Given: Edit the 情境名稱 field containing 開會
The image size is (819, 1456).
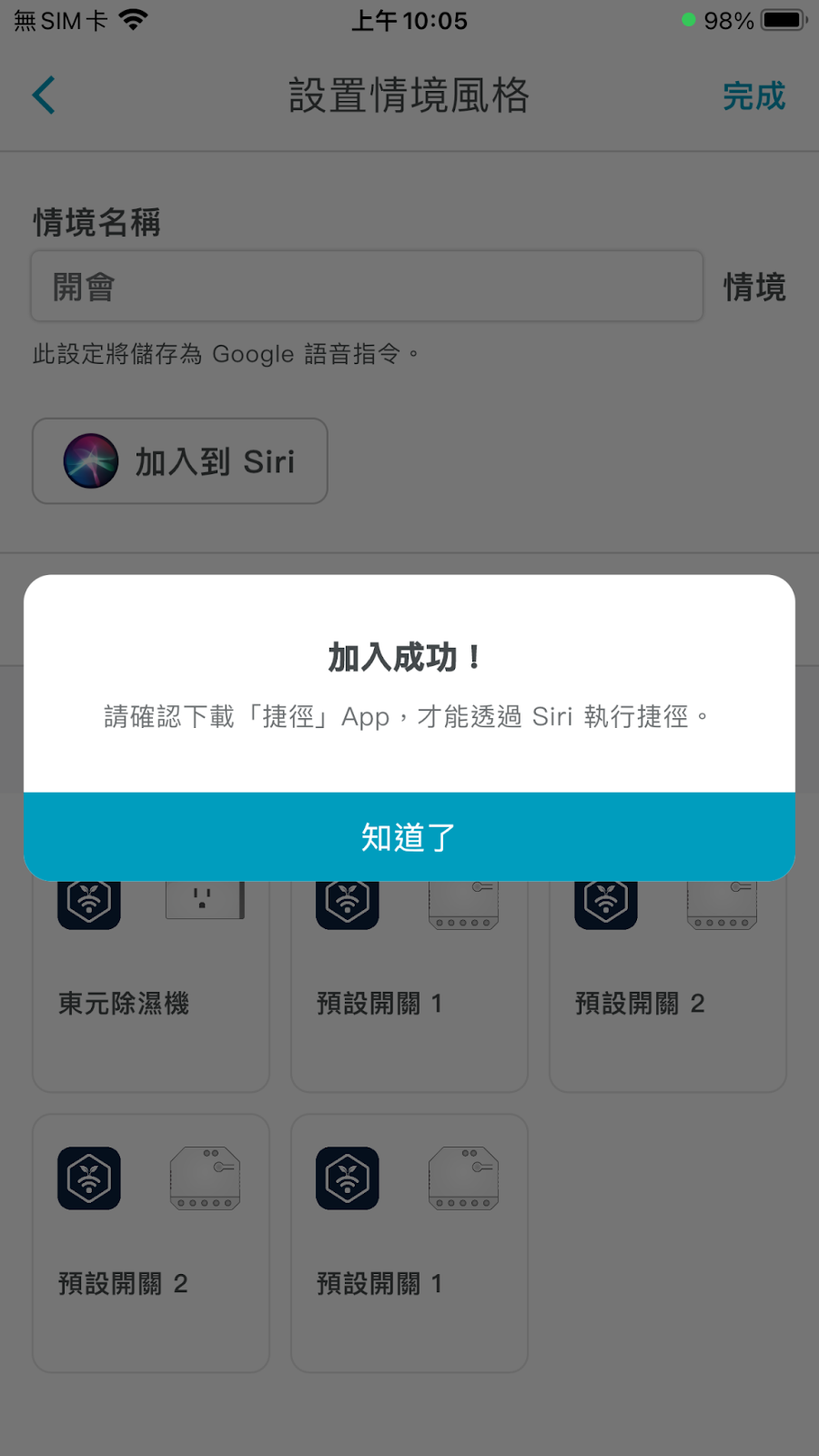Looking at the screenshot, I should point(367,287).
